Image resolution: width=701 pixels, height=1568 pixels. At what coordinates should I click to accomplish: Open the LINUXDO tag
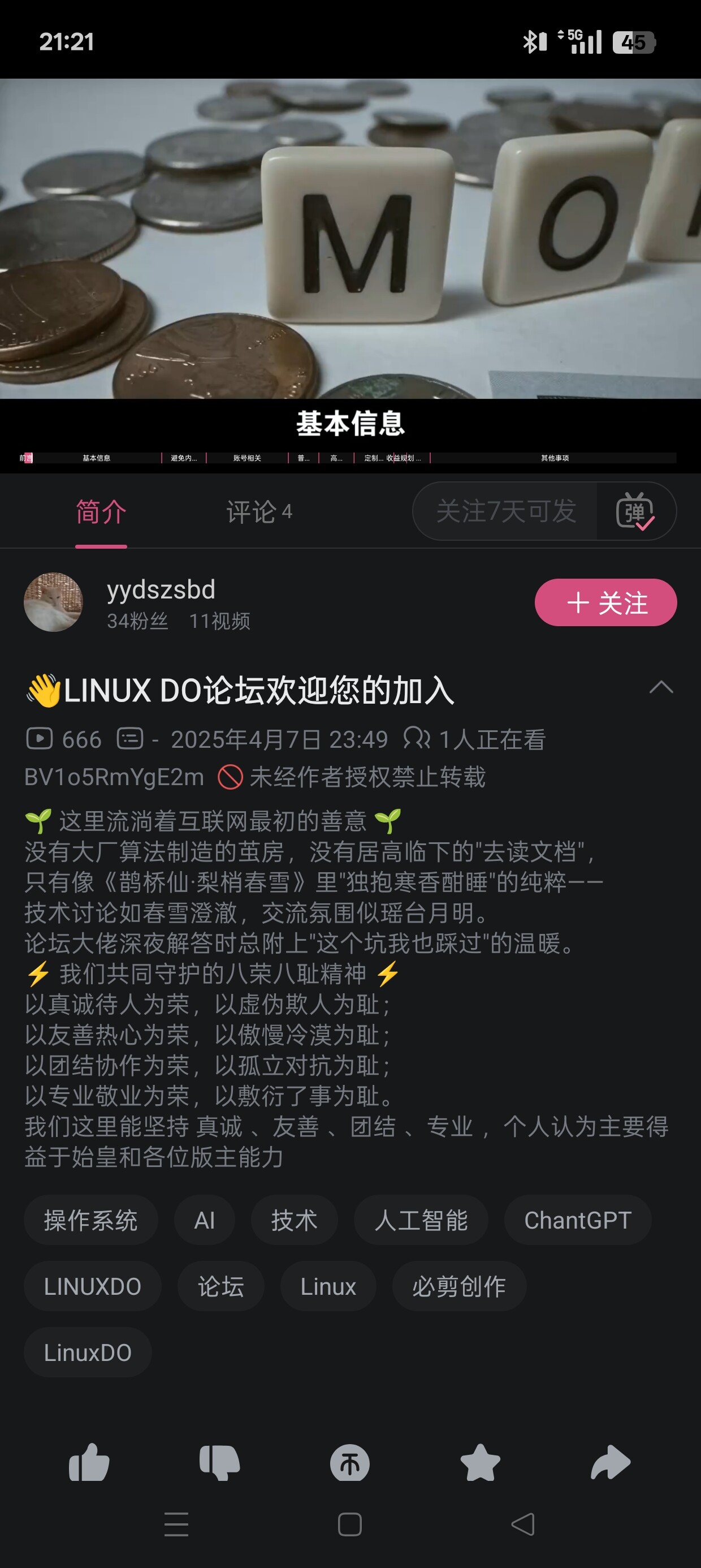coord(93,1286)
